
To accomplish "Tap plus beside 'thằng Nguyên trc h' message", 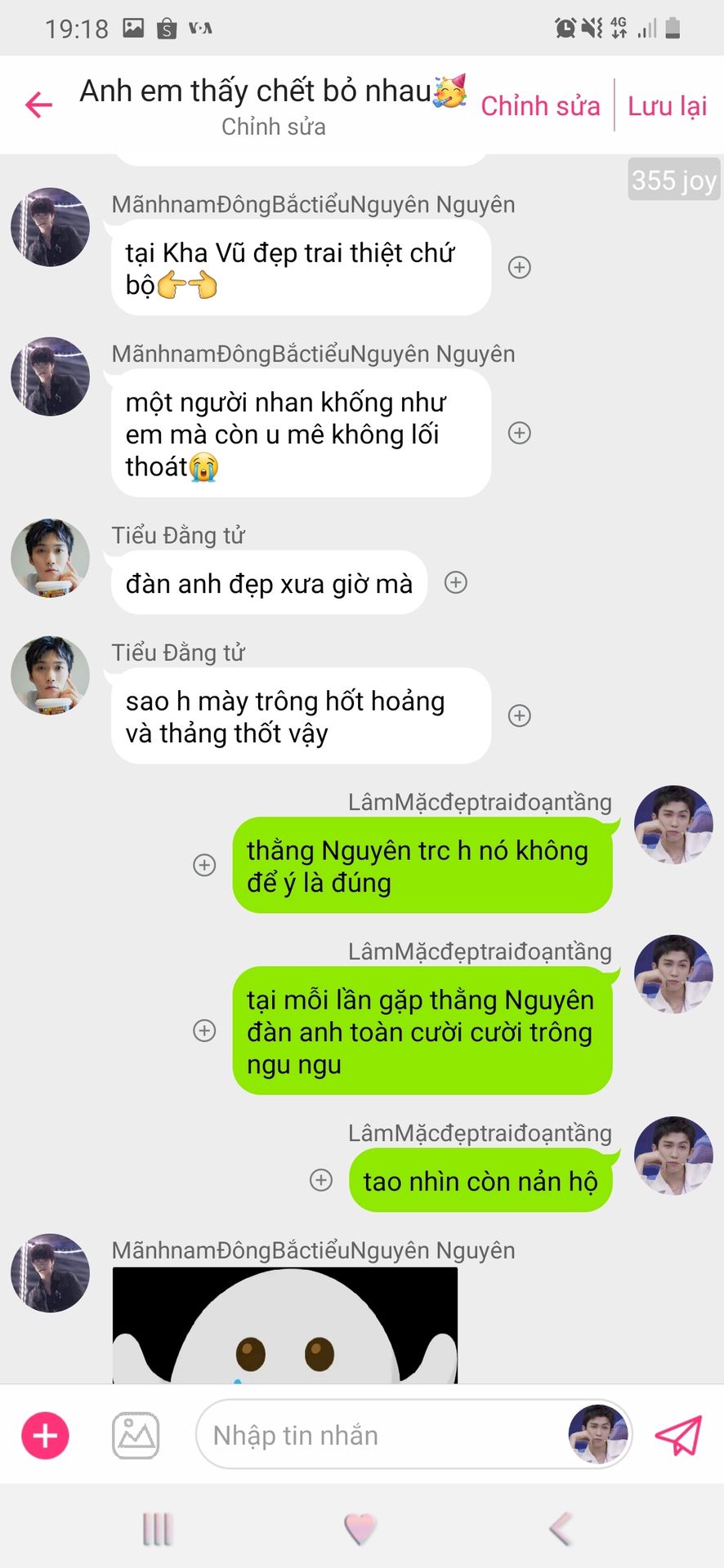I will point(204,865).
